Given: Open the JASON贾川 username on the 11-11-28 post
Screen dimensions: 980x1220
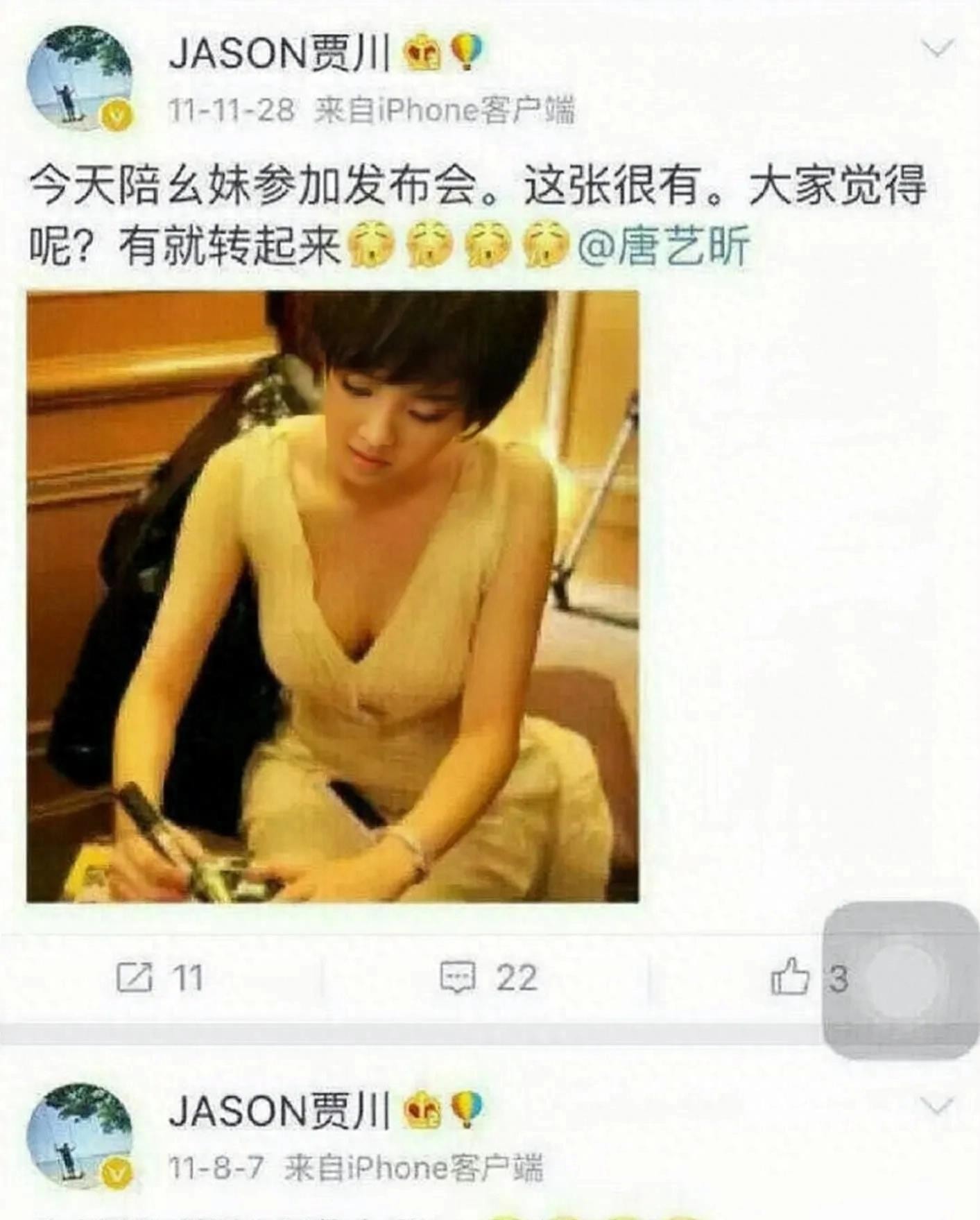Looking at the screenshot, I should [279, 54].
